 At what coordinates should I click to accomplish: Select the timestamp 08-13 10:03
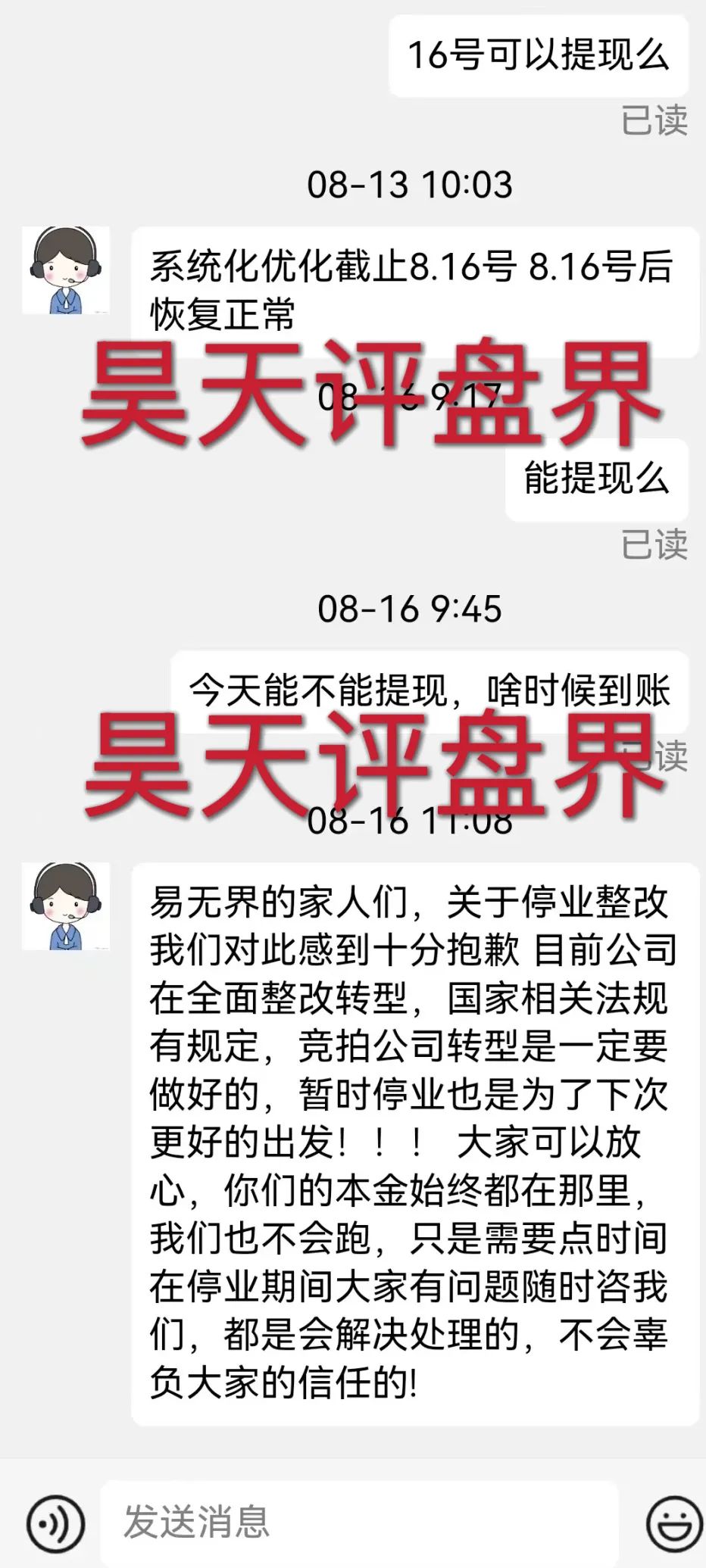(411, 182)
